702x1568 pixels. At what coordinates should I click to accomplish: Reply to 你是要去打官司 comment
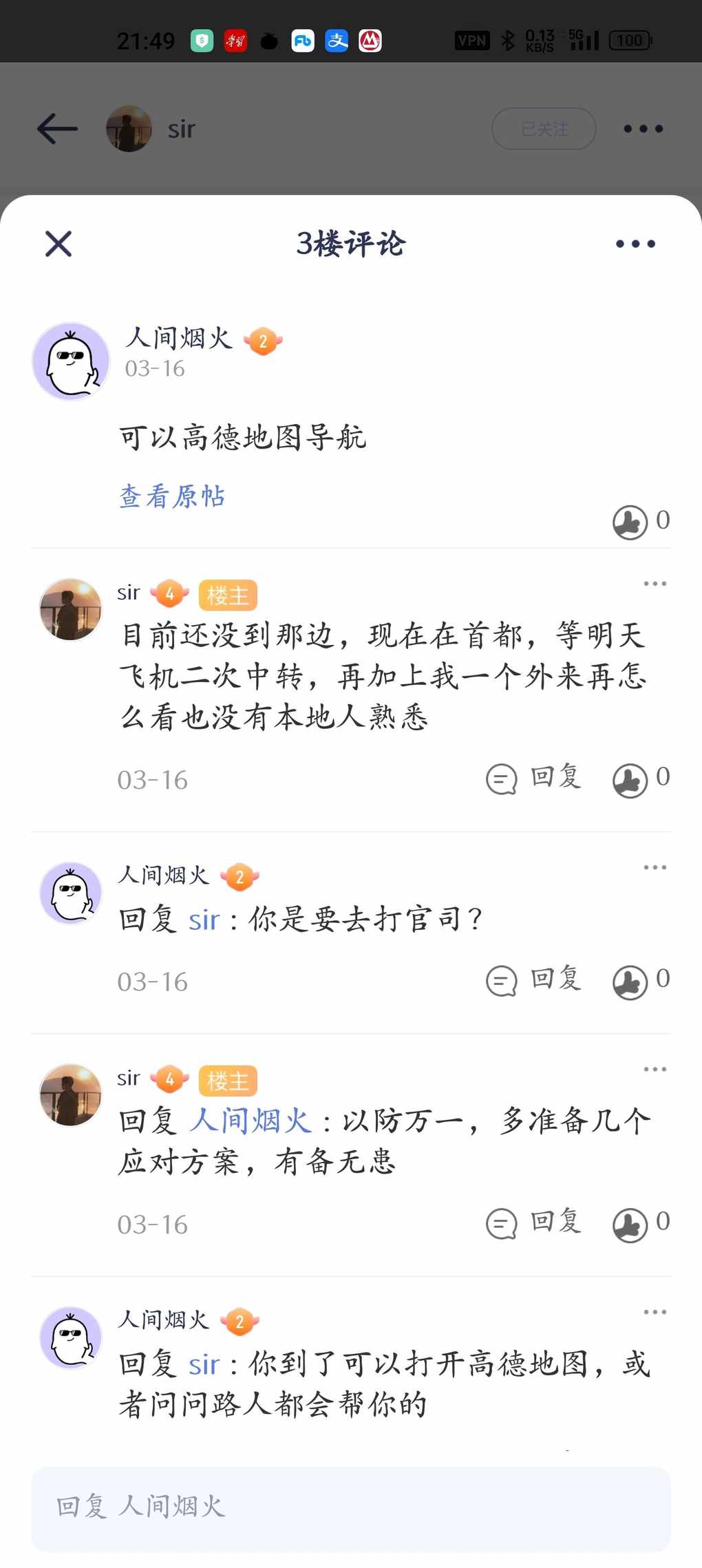point(534,980)
